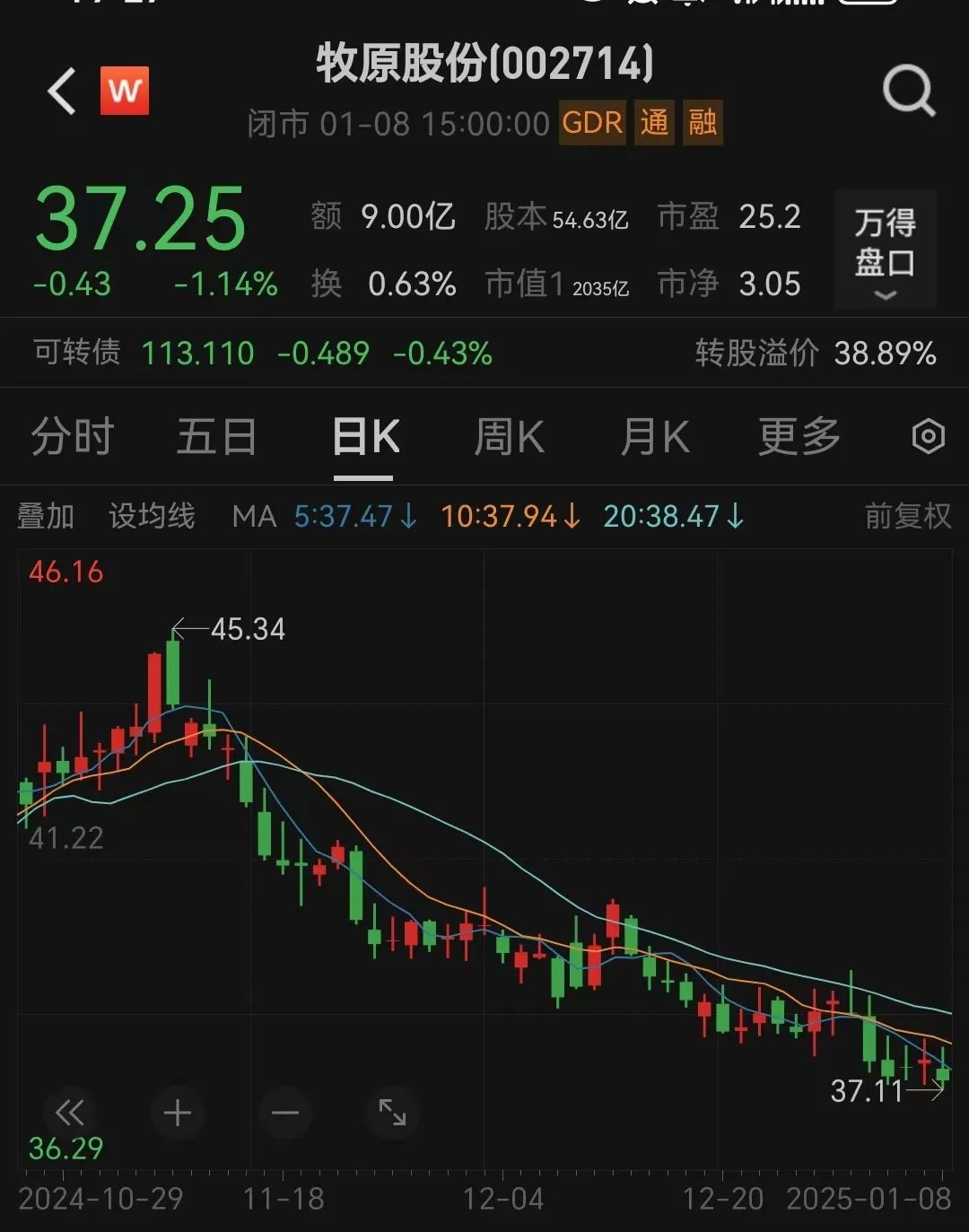969x1232 pixels.
Task: Zoom out of chart using the minus icon
Action: tap(284, 1113)
